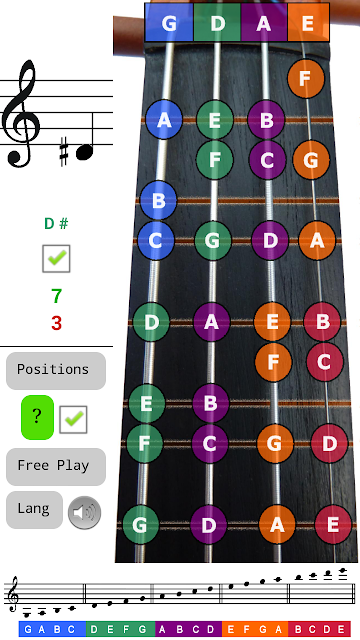This screenshot has height=640, width=360.
Task: Tap the open D string header
Action: click(217, 22)
